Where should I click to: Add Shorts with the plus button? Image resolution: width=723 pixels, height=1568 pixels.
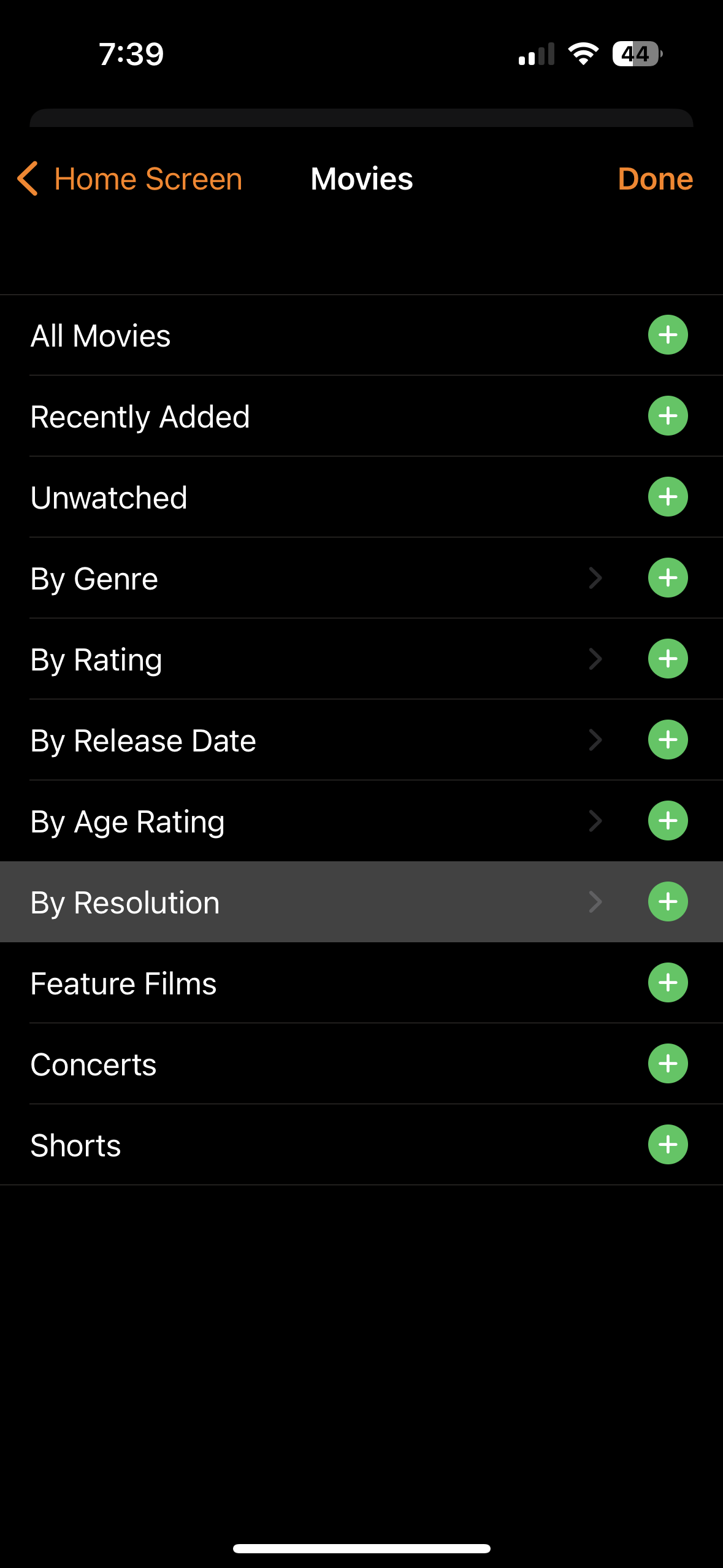pos(668,1145)
